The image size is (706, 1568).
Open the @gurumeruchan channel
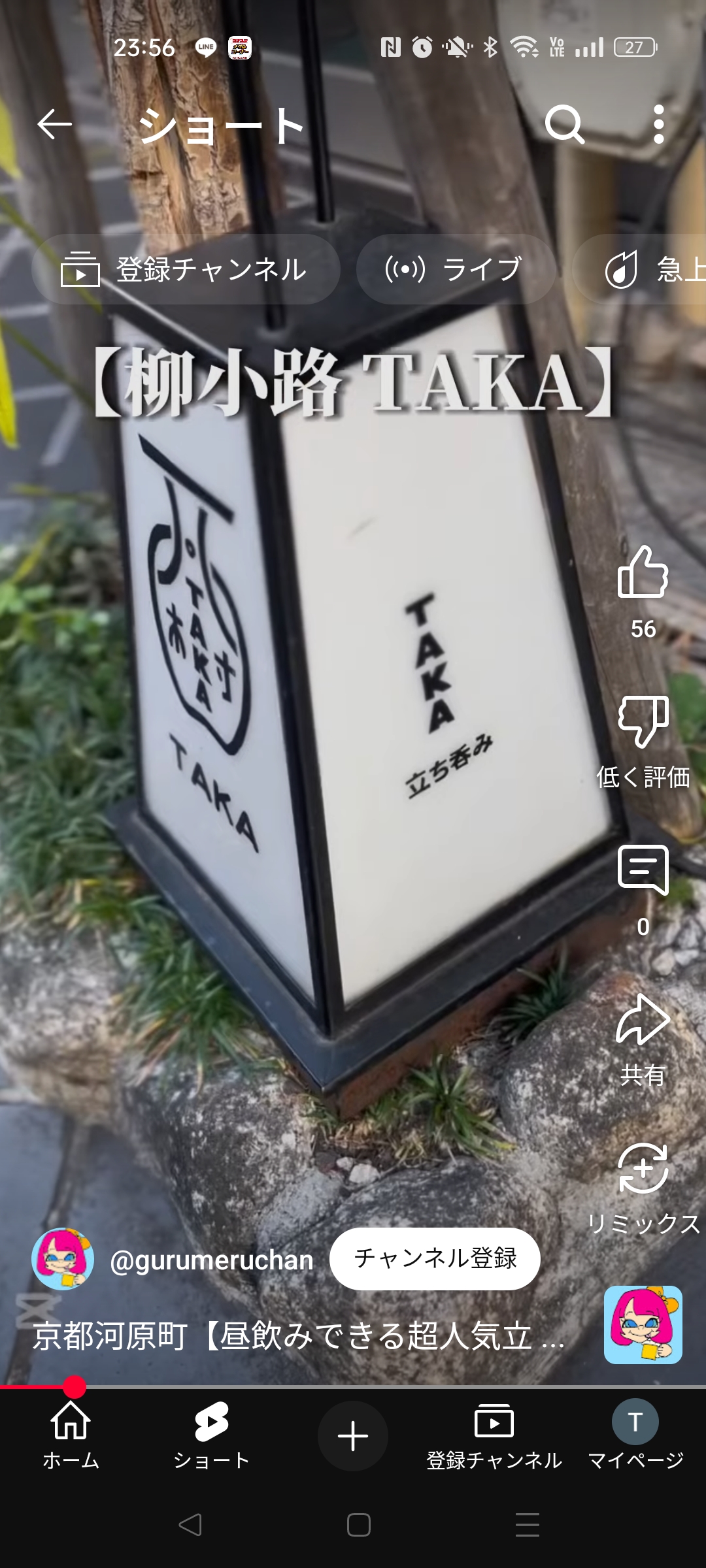[x=212, y=1260]
